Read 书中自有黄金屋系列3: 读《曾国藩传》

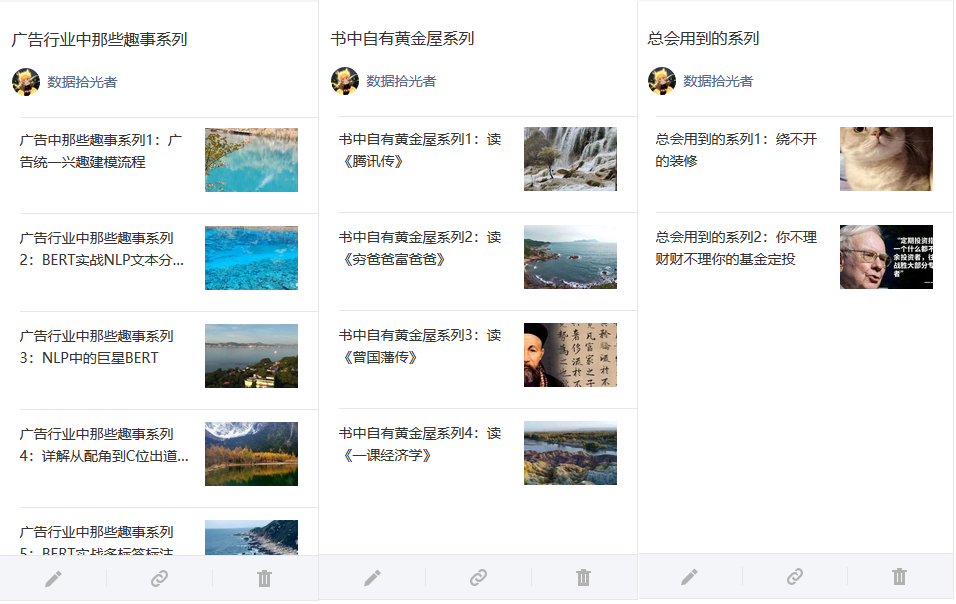click(419, 346)
